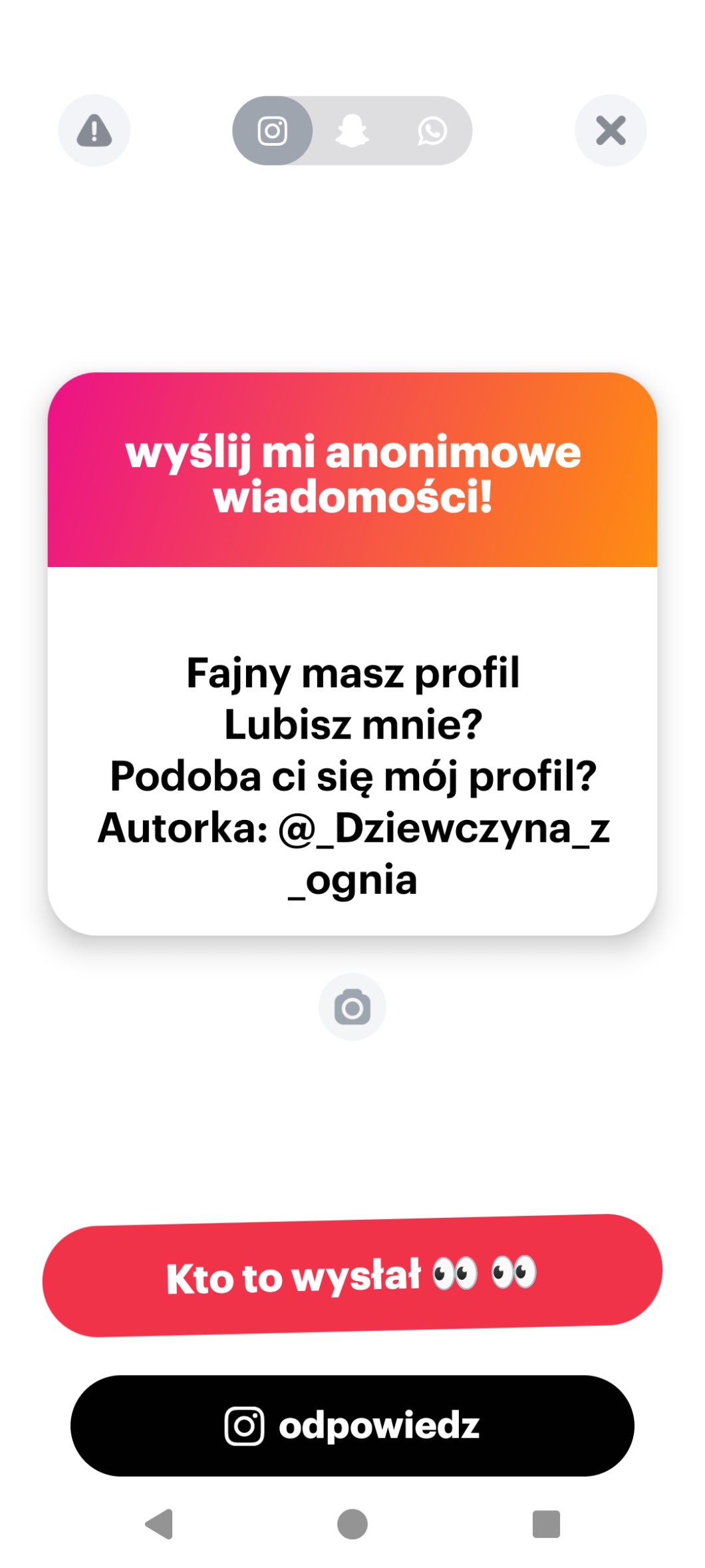Go to the home screen
The height and width of the screenshot is (1568, 705).
click(x=352, y=1524)
